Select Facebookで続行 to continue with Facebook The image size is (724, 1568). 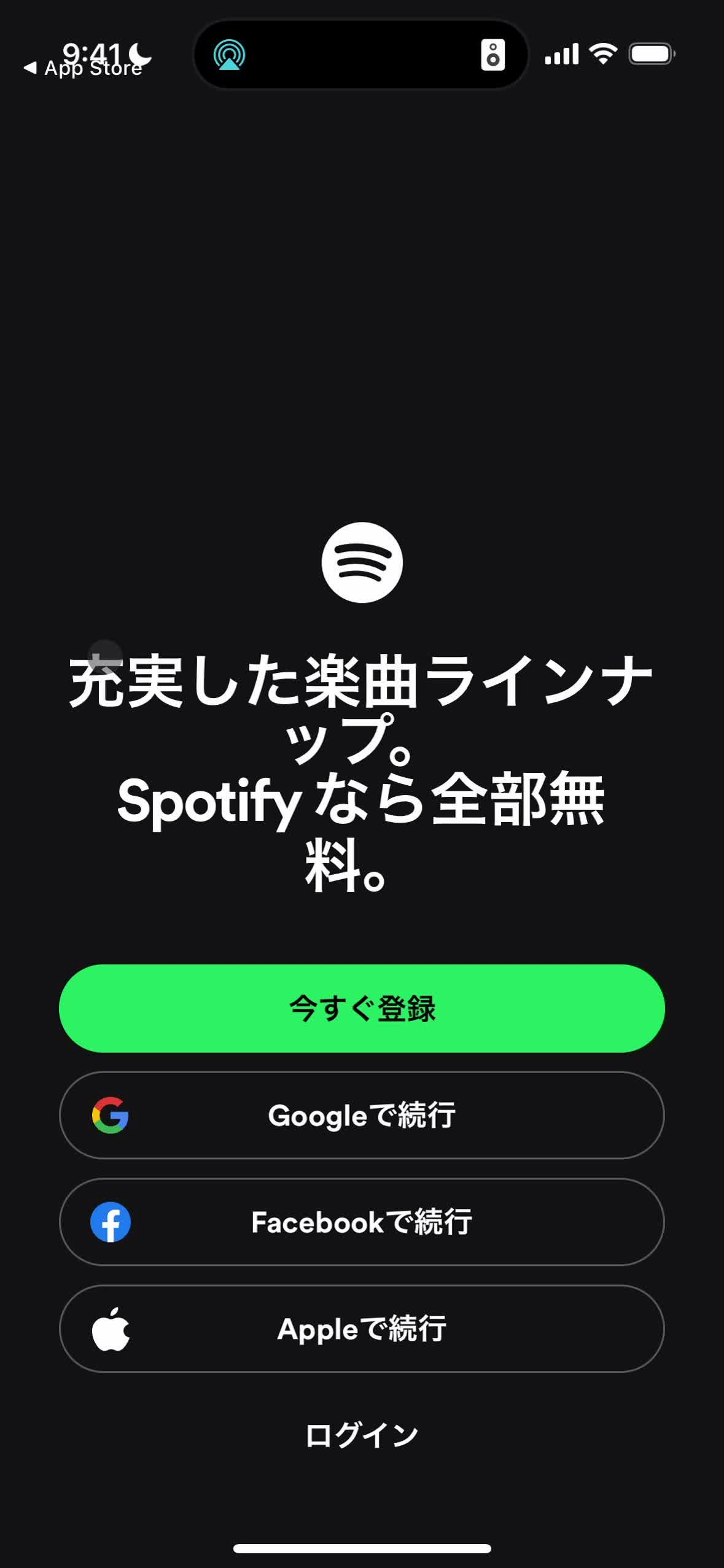tap(362, 1222)
